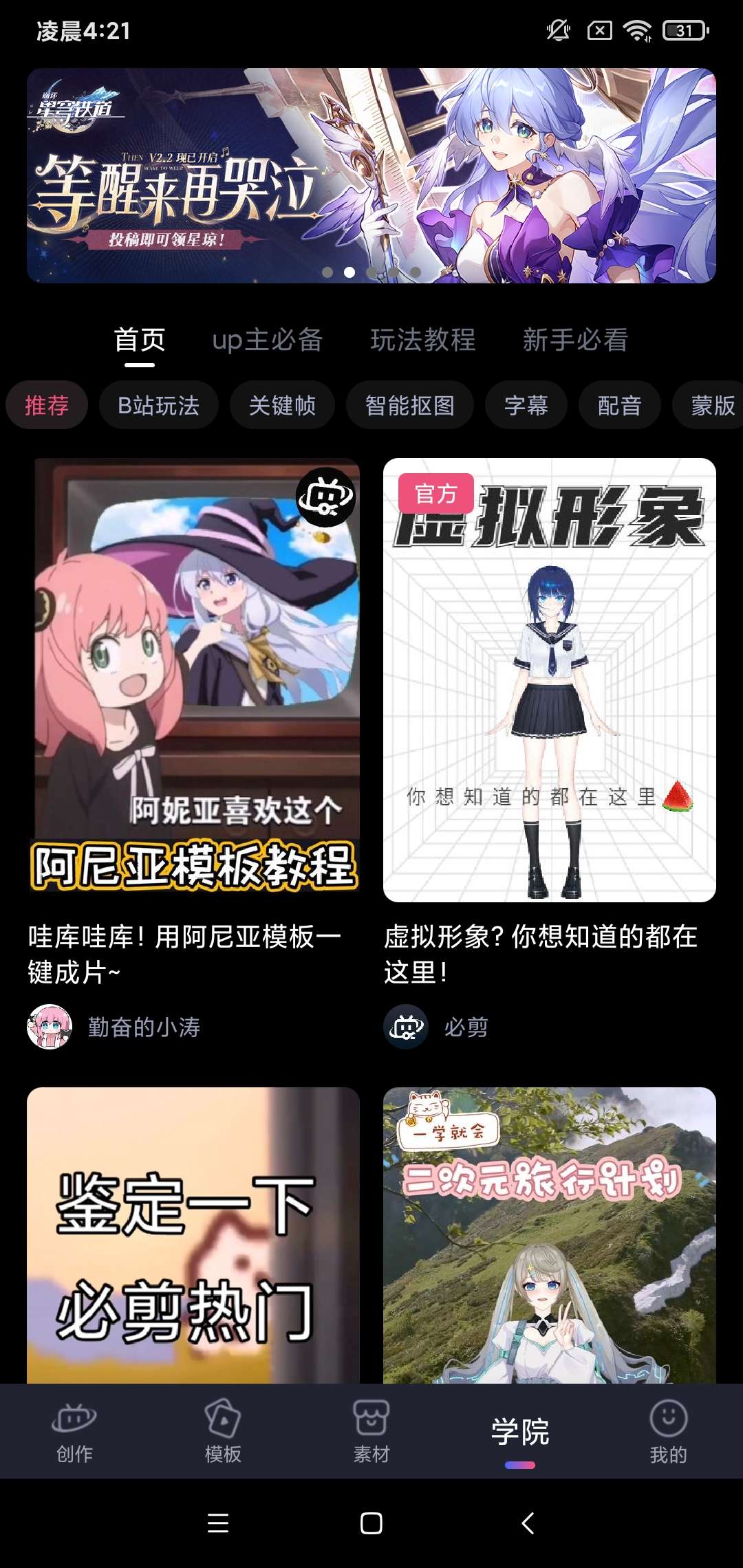
Task: Select the 推荐 filter chip
Action: 47,405
